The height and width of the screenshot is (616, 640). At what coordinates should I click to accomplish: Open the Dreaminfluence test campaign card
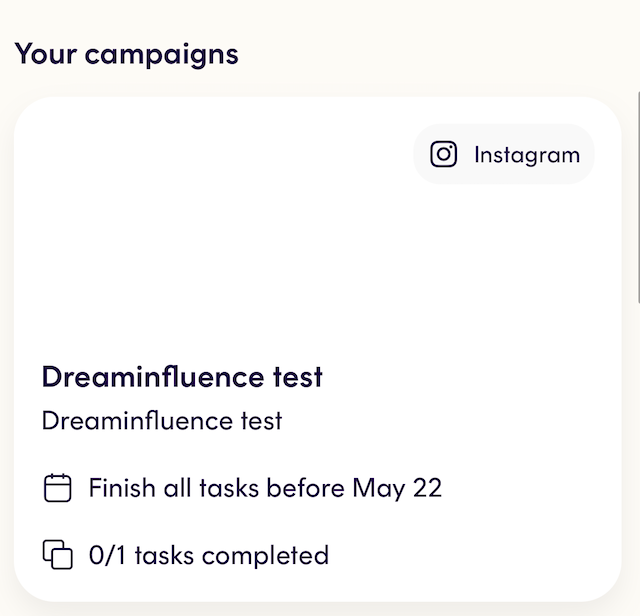click(x=182, y=377)
